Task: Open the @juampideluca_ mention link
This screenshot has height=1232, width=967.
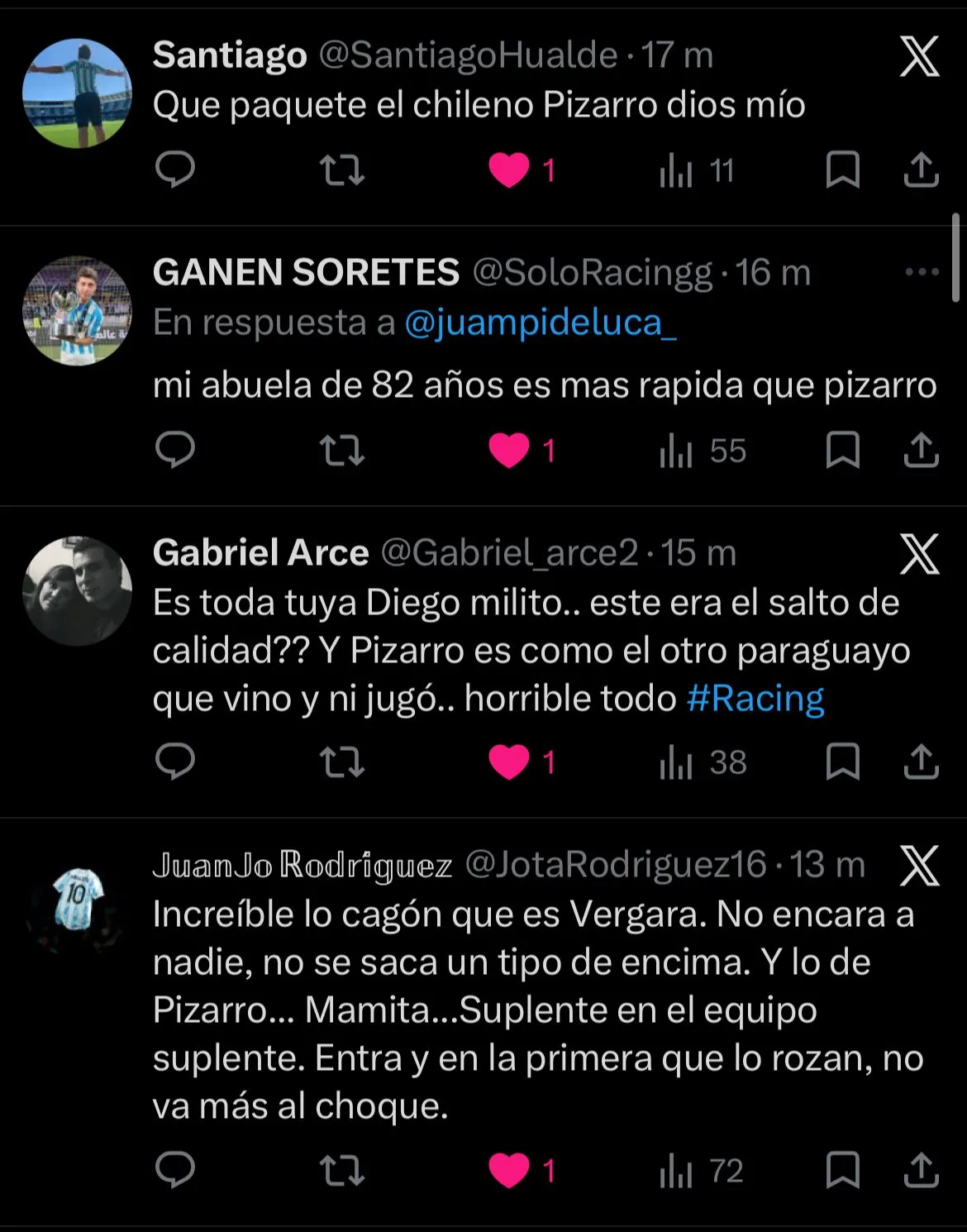Action: tap(540, 322)
